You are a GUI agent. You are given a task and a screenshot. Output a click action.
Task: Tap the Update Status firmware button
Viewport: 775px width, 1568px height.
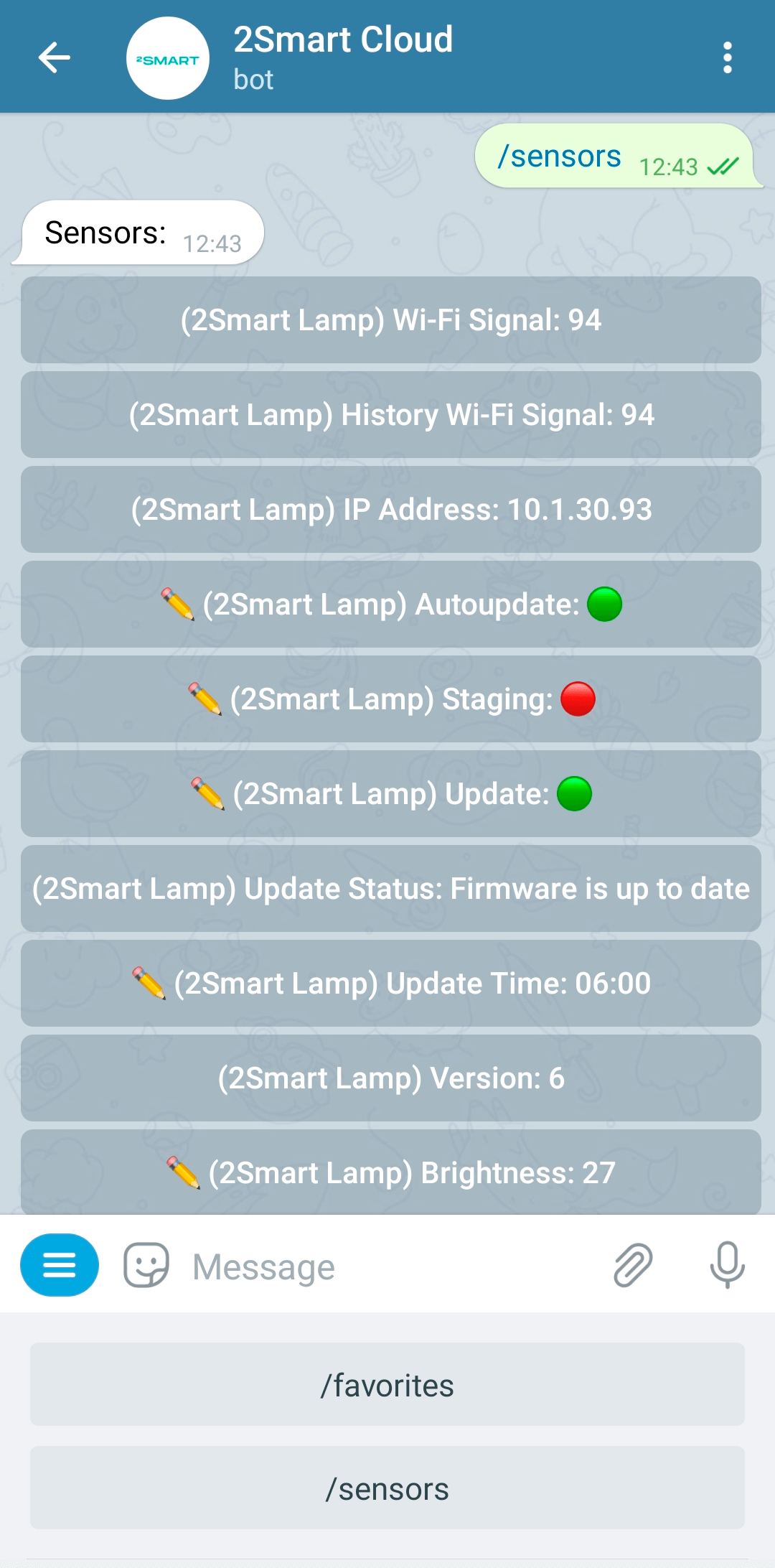click(390, 889)
